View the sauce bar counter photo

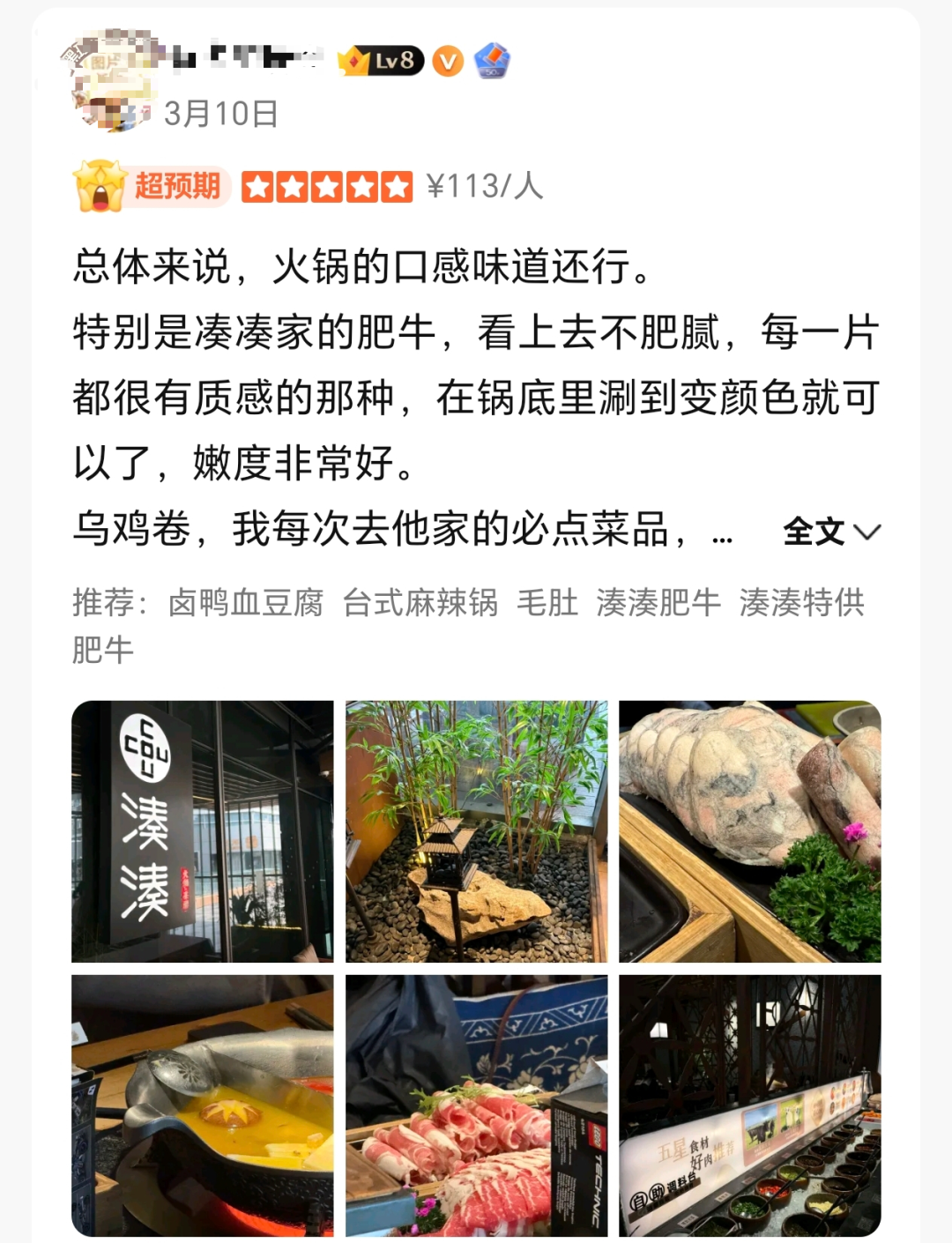pos(749,1105)
